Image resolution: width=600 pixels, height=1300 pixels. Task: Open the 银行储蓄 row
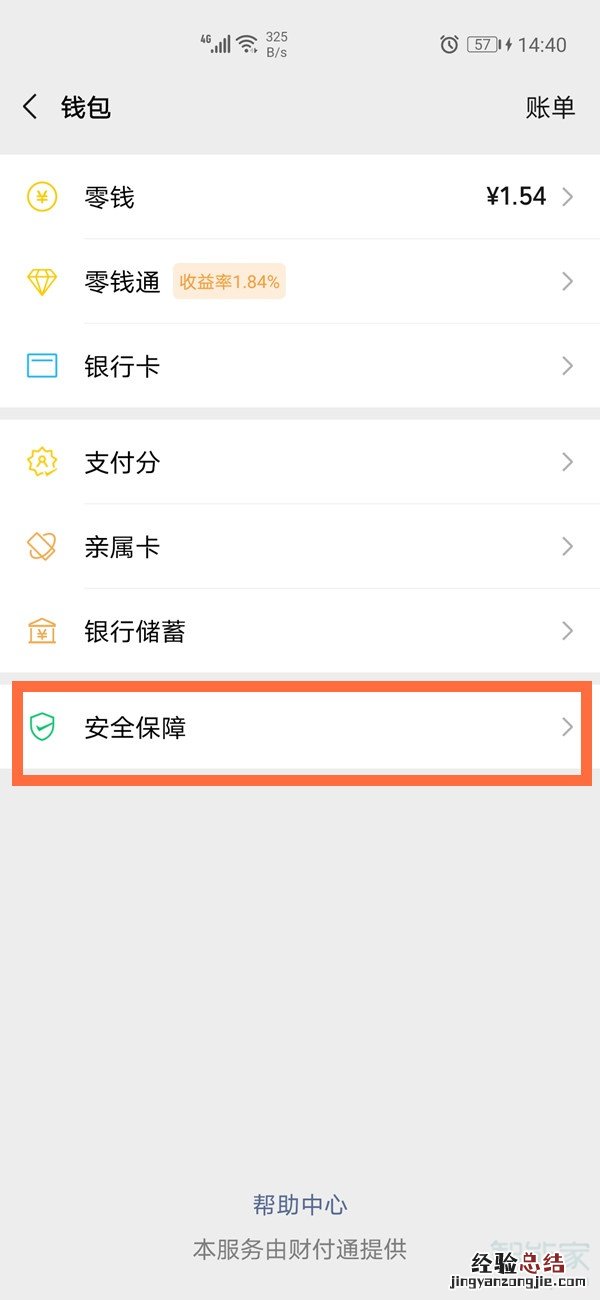pos(300,631)
